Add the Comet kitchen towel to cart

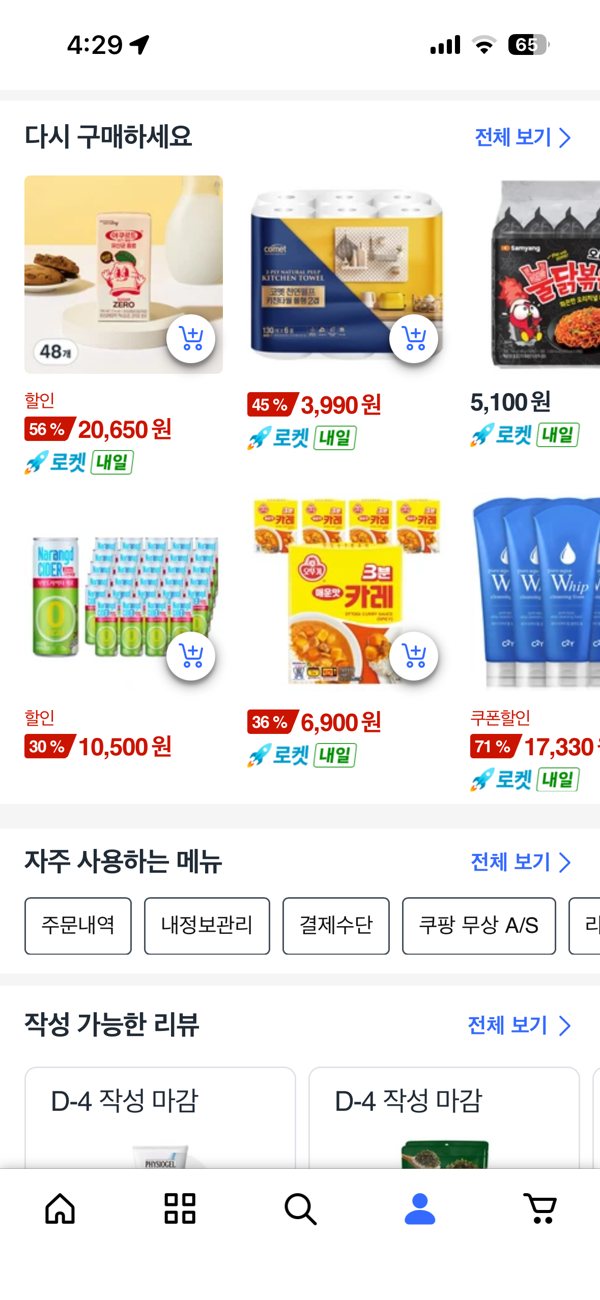click(x=414, y=340)
